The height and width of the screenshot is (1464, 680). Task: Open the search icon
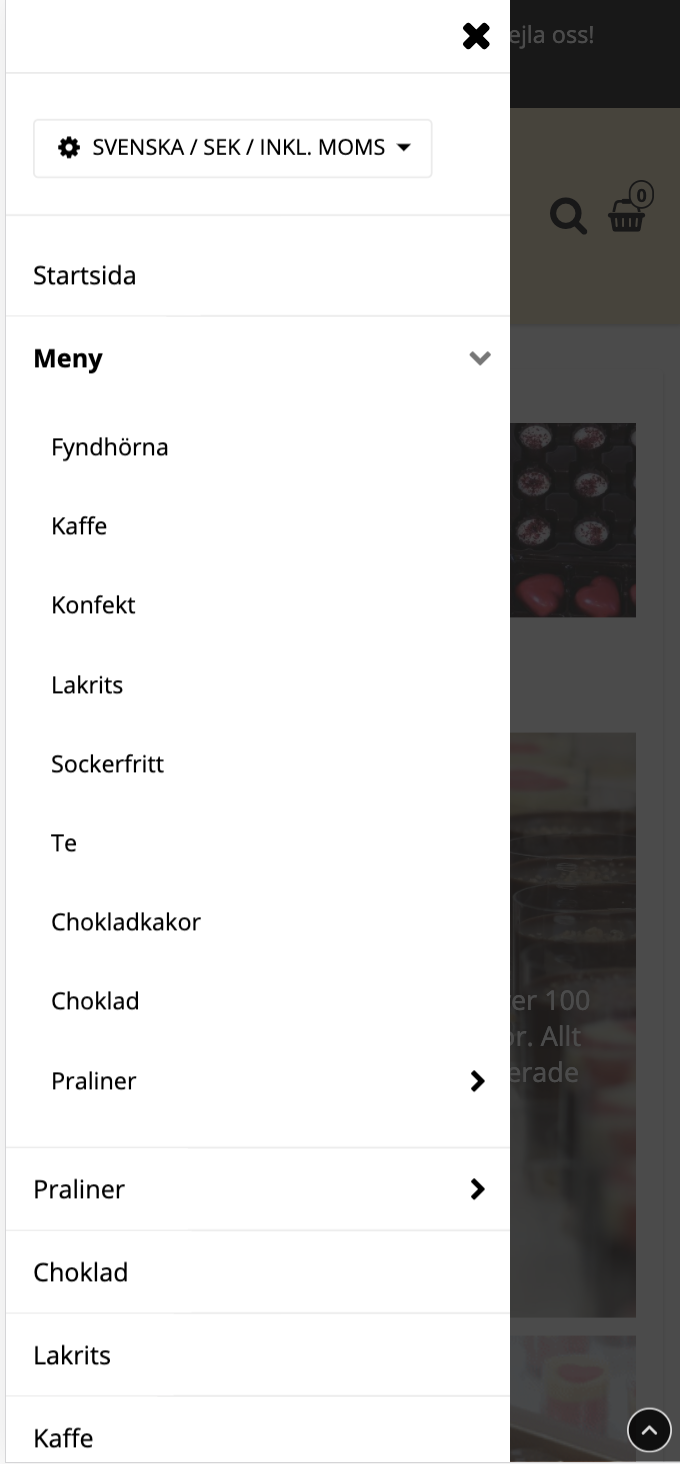pyautogui.click(x=568, y=216)
